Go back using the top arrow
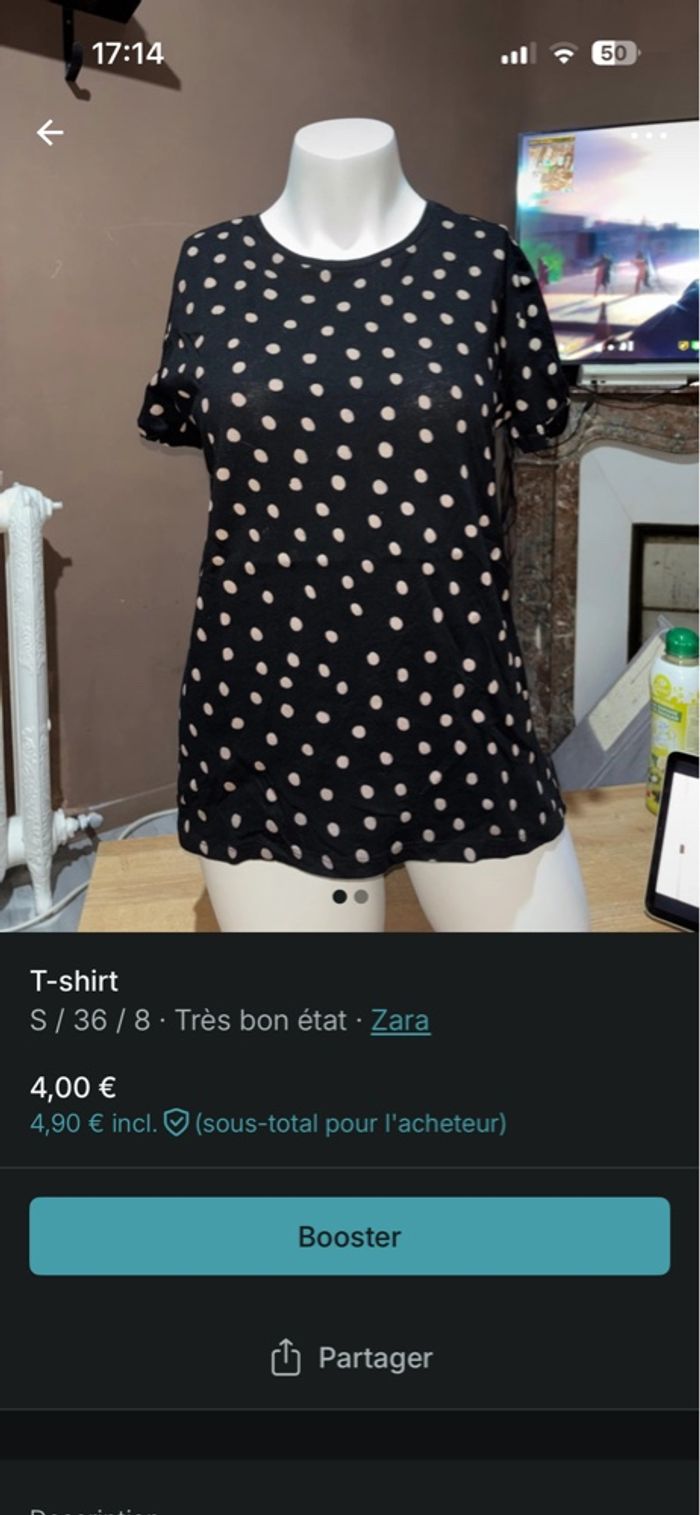Image resolution: width=700 pixels, height=1515 pixels. pyautogui.click(x=49, y=132)
